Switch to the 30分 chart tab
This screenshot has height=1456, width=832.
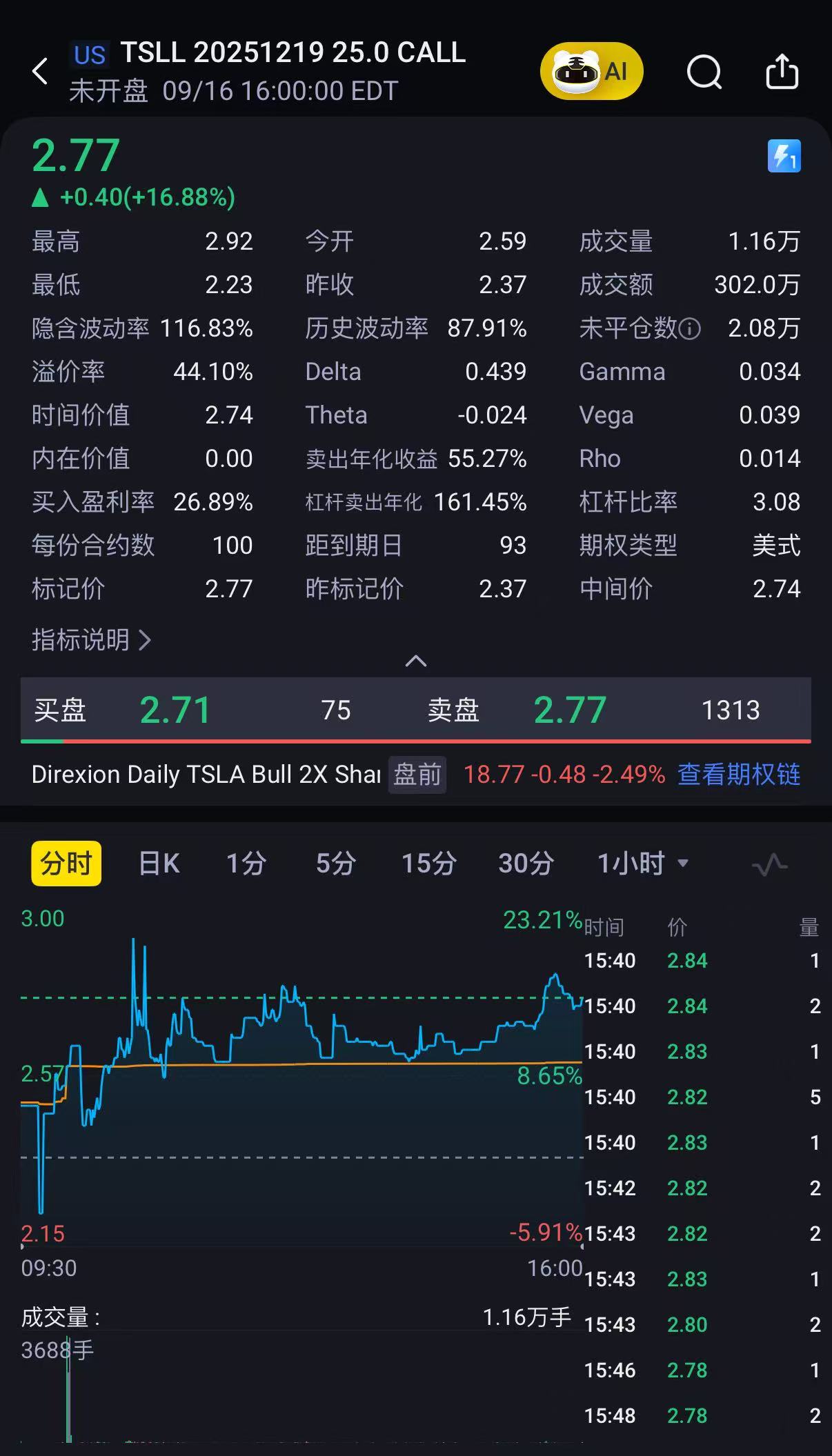[526, 863]
